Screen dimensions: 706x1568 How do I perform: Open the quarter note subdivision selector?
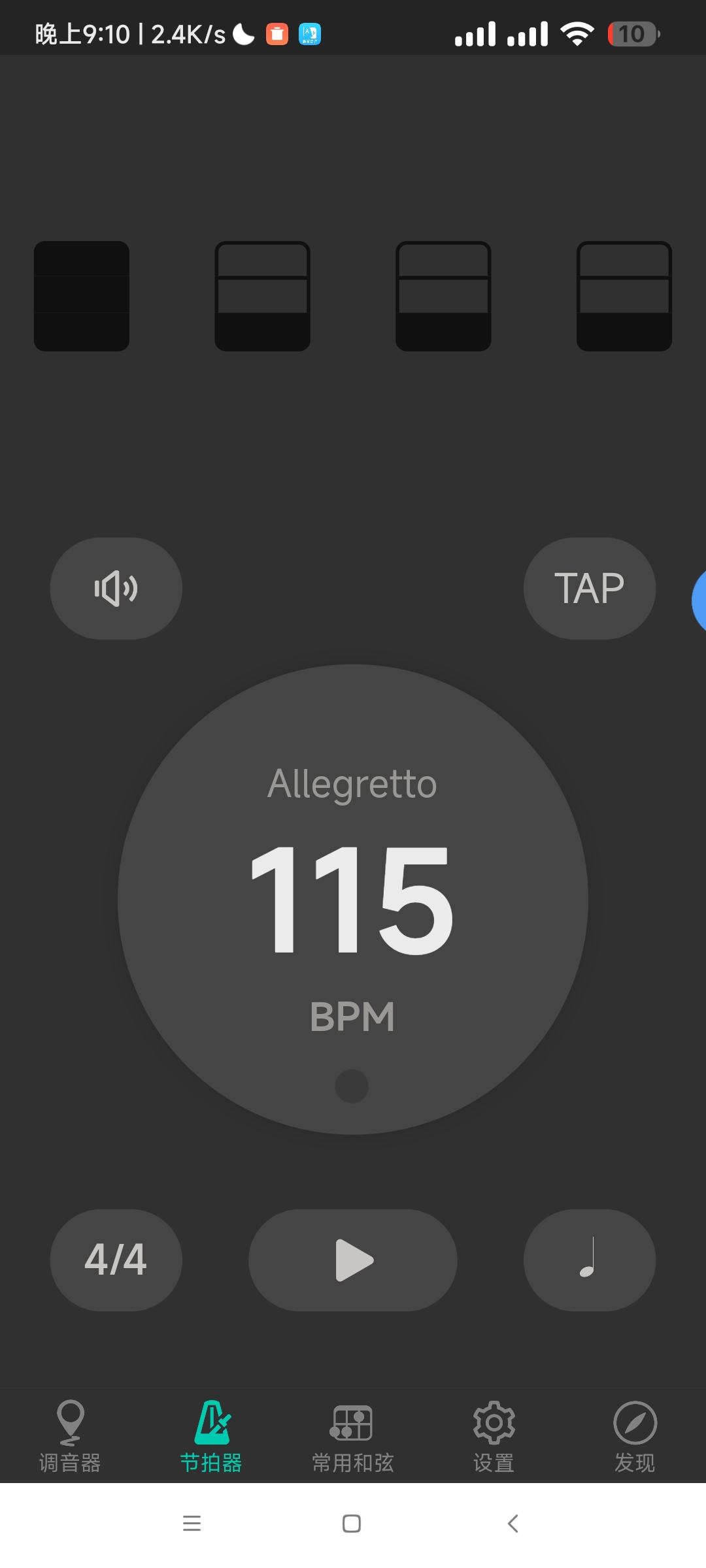[x=589, y=1260]
